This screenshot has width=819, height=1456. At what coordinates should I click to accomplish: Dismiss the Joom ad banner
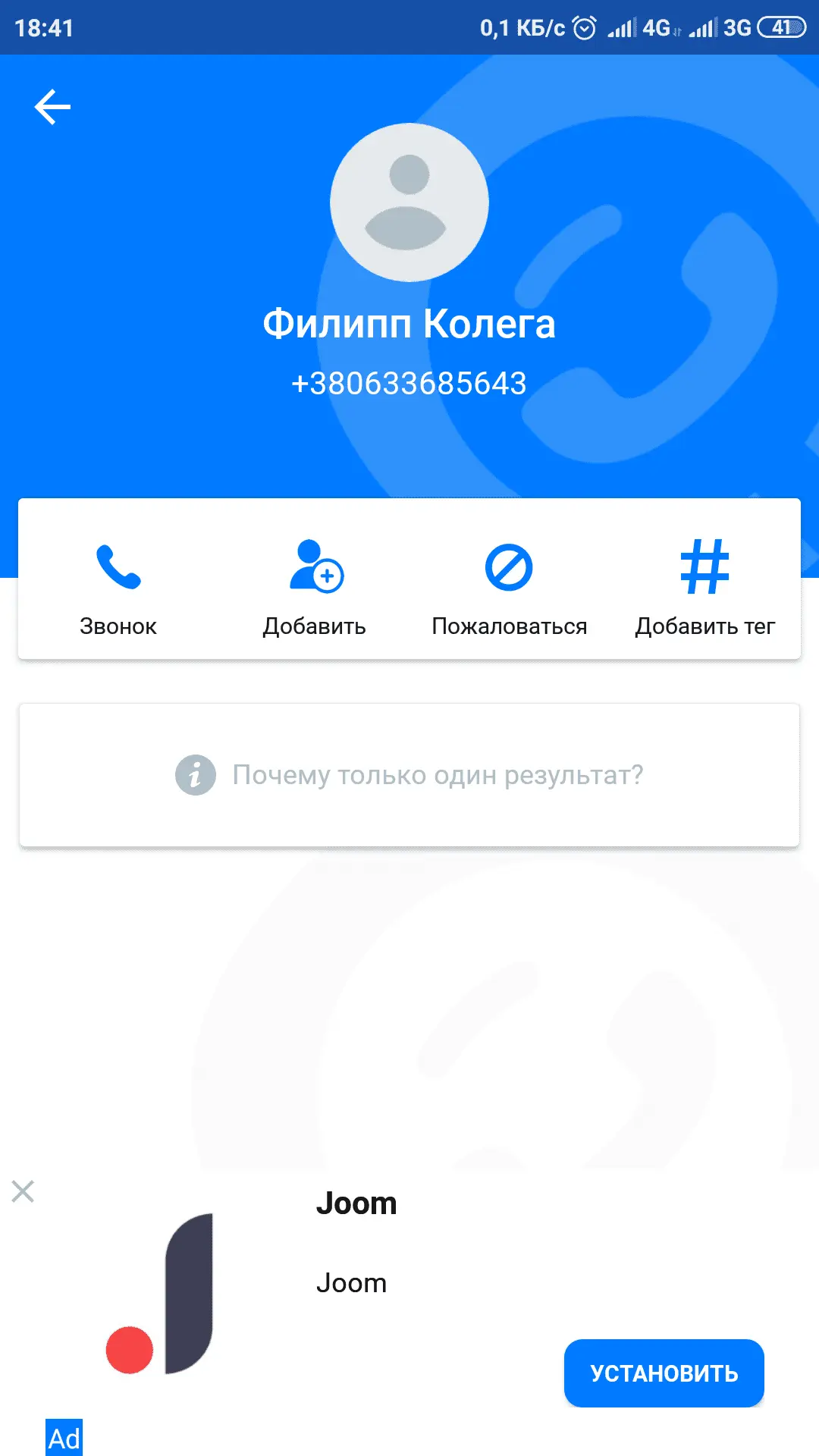click(x=23, y=1191)
